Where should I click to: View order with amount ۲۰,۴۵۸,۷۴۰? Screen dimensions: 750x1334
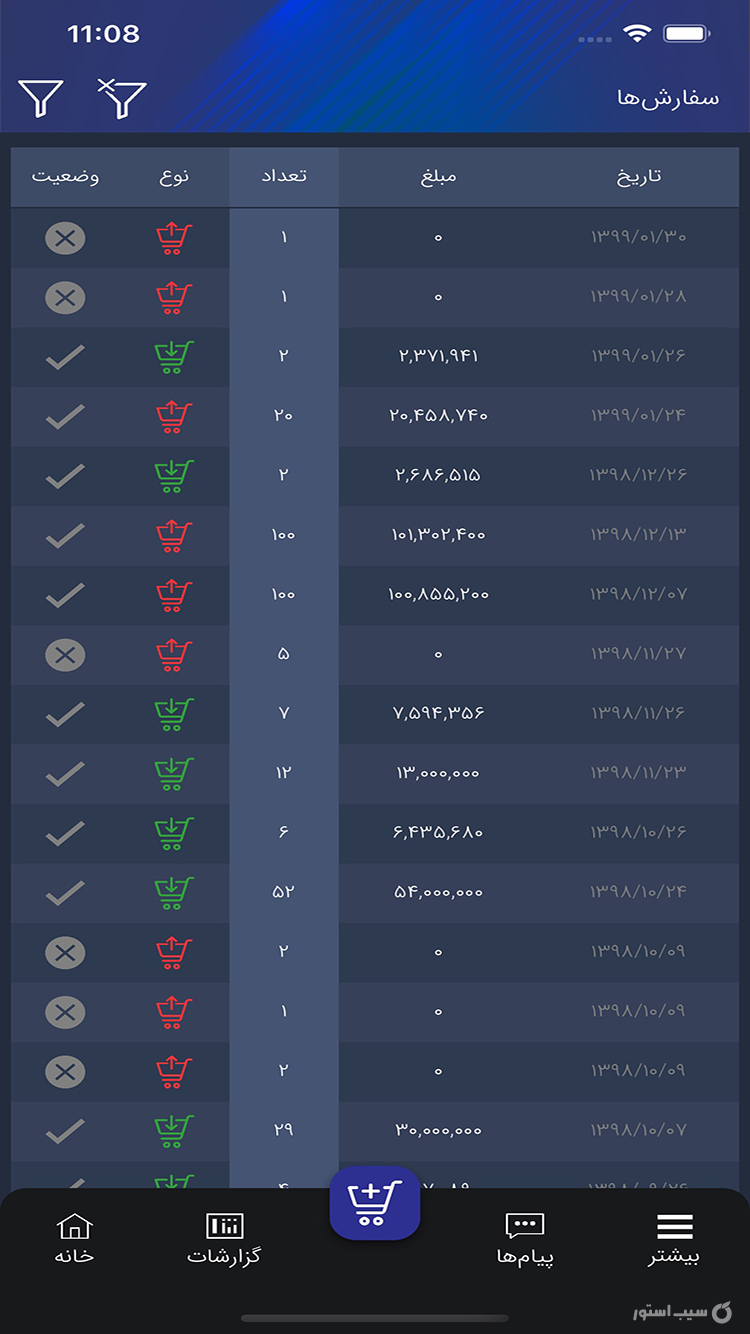click(375, 416)
